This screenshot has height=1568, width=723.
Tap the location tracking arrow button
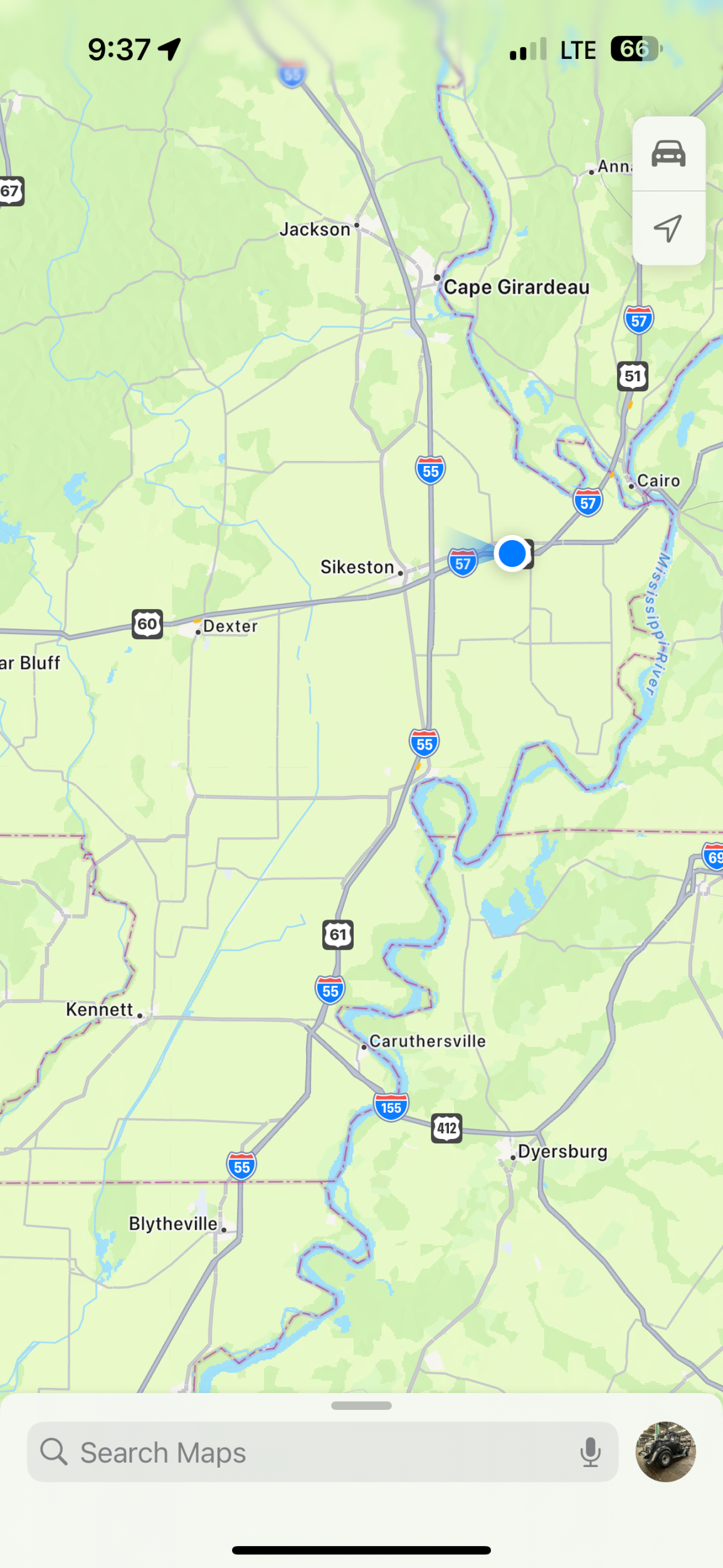tap(668, 228)
